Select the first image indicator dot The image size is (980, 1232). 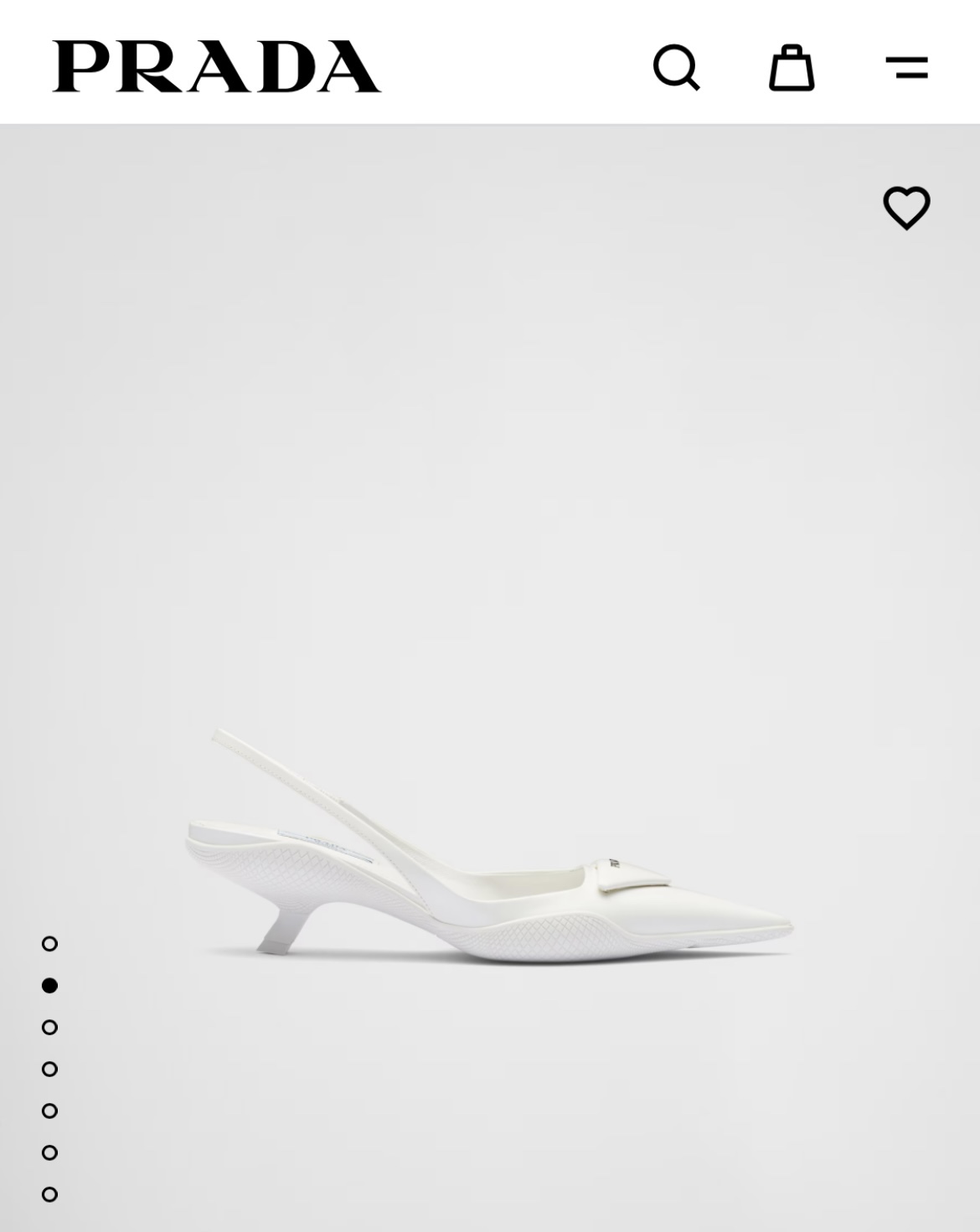pos(49,944)
